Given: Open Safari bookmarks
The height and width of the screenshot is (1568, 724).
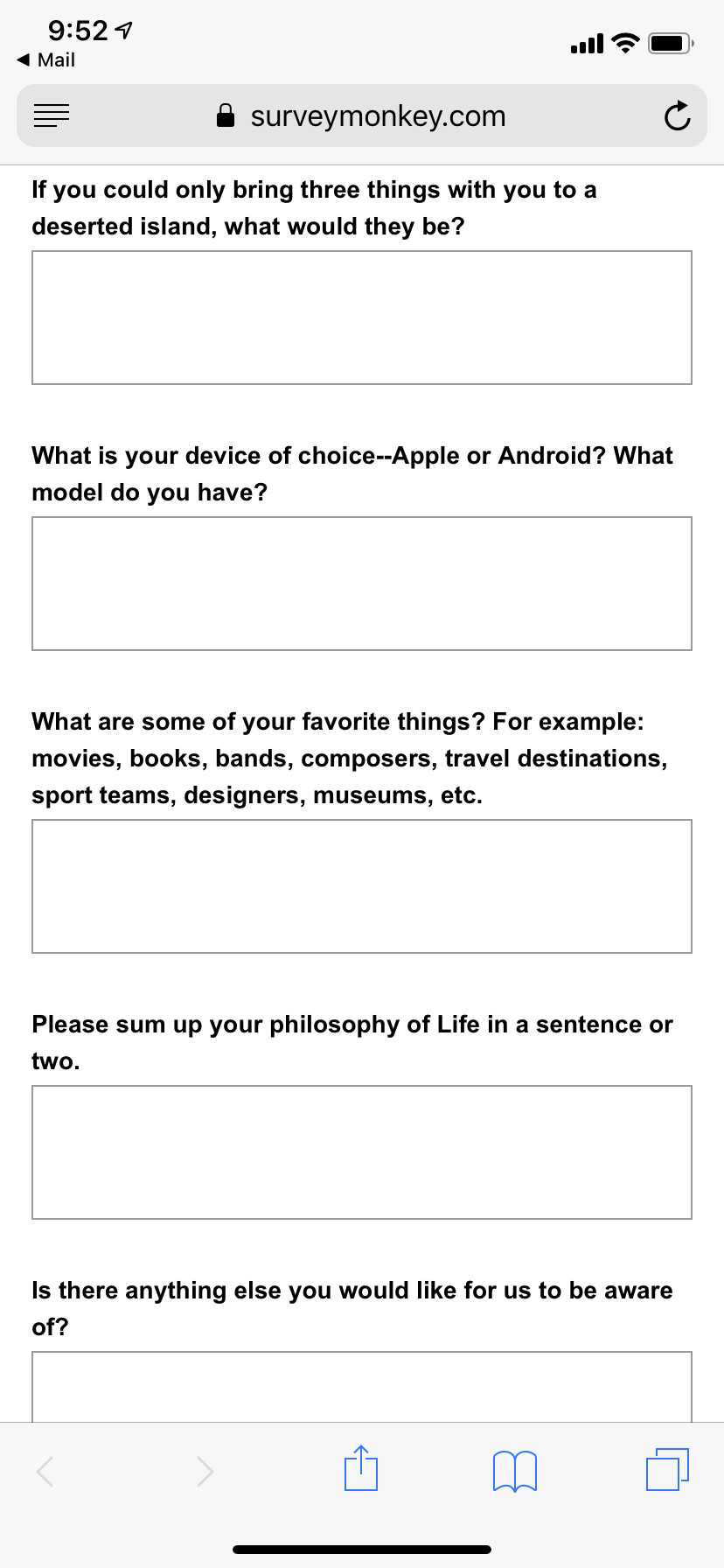Looking at the screenshot, I should click(515, 1471).
